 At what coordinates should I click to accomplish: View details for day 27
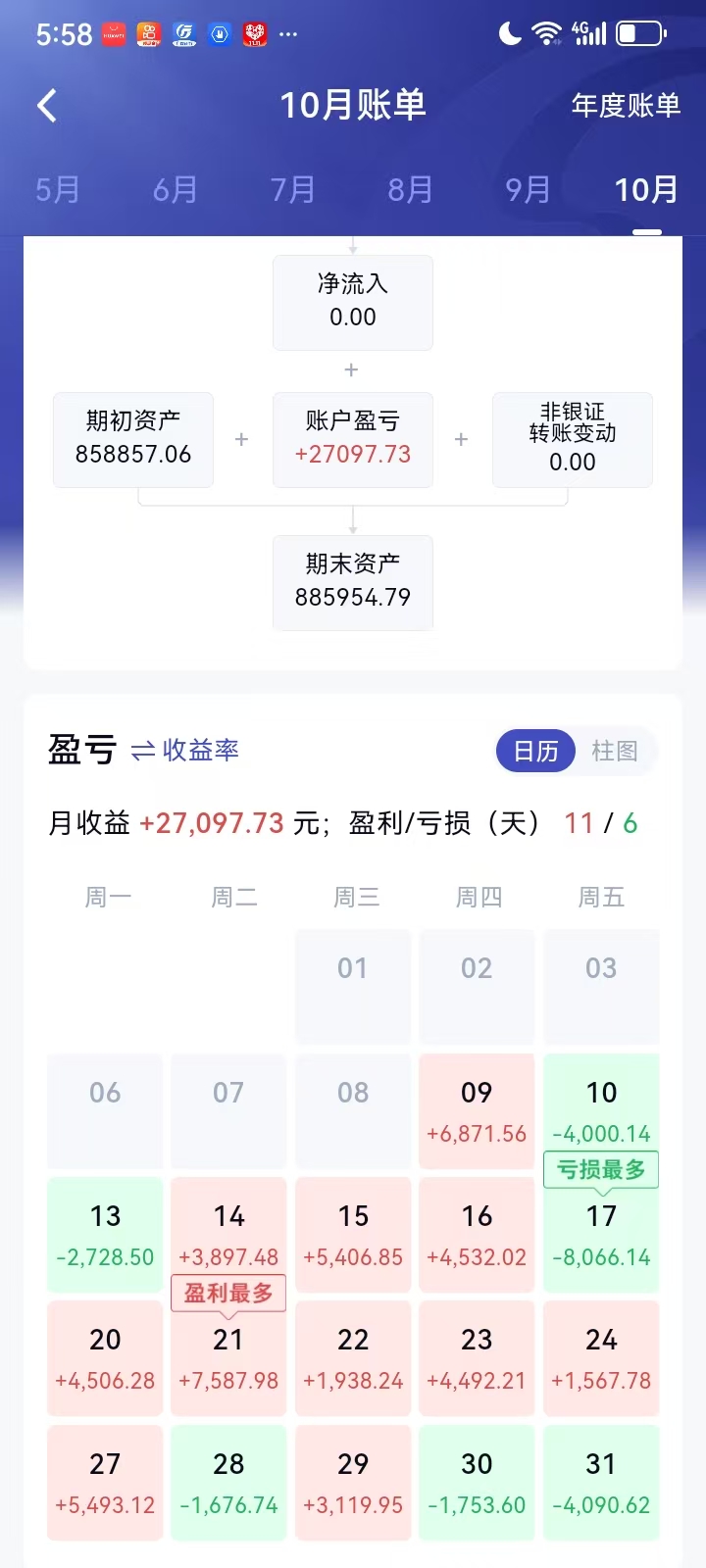pos(105,1482)
